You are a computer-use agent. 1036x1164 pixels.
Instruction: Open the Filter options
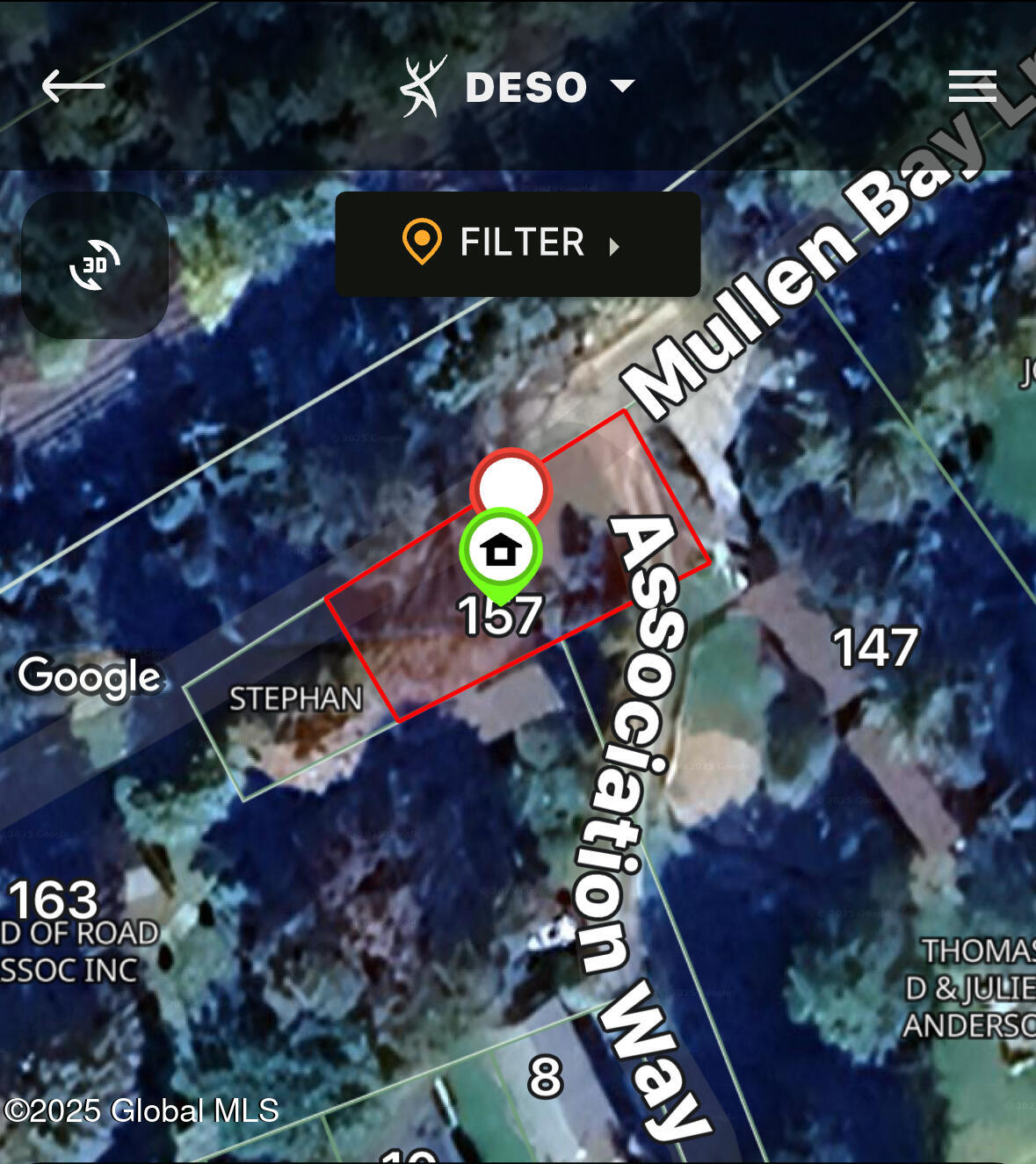518,243
